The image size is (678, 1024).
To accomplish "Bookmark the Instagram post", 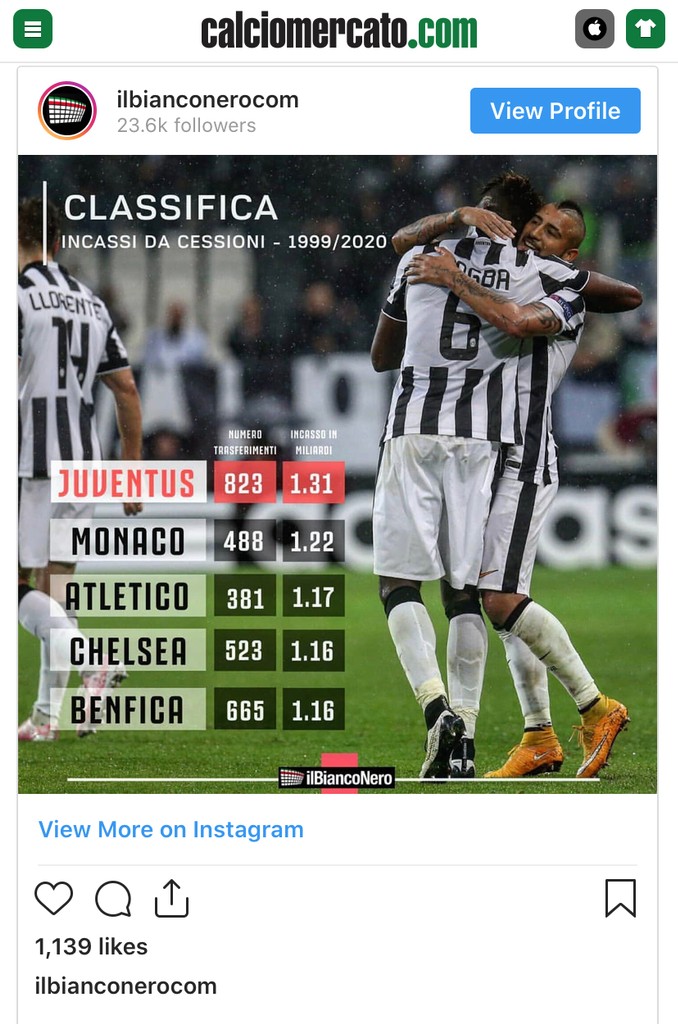I will tap(620, 898).
